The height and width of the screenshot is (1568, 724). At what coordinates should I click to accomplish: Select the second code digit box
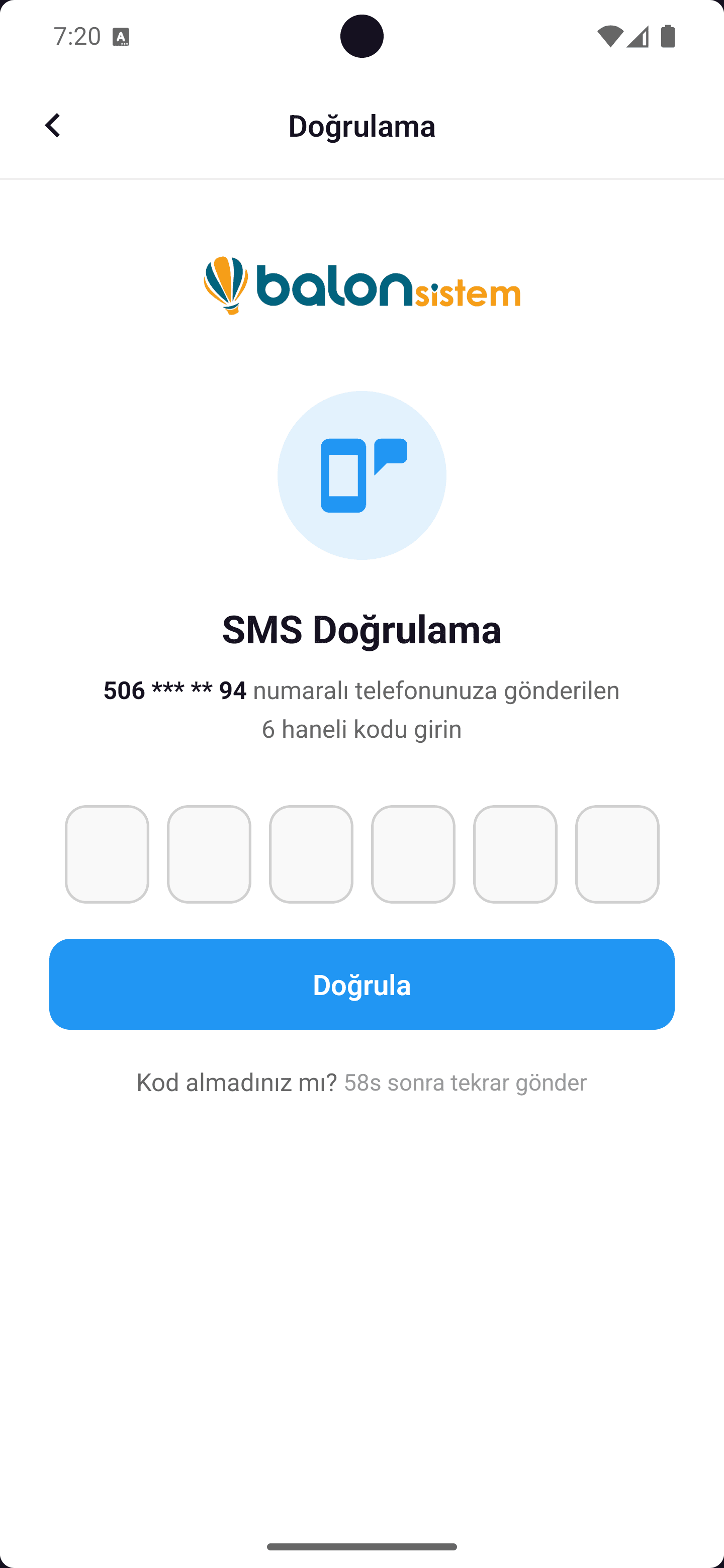209,854
